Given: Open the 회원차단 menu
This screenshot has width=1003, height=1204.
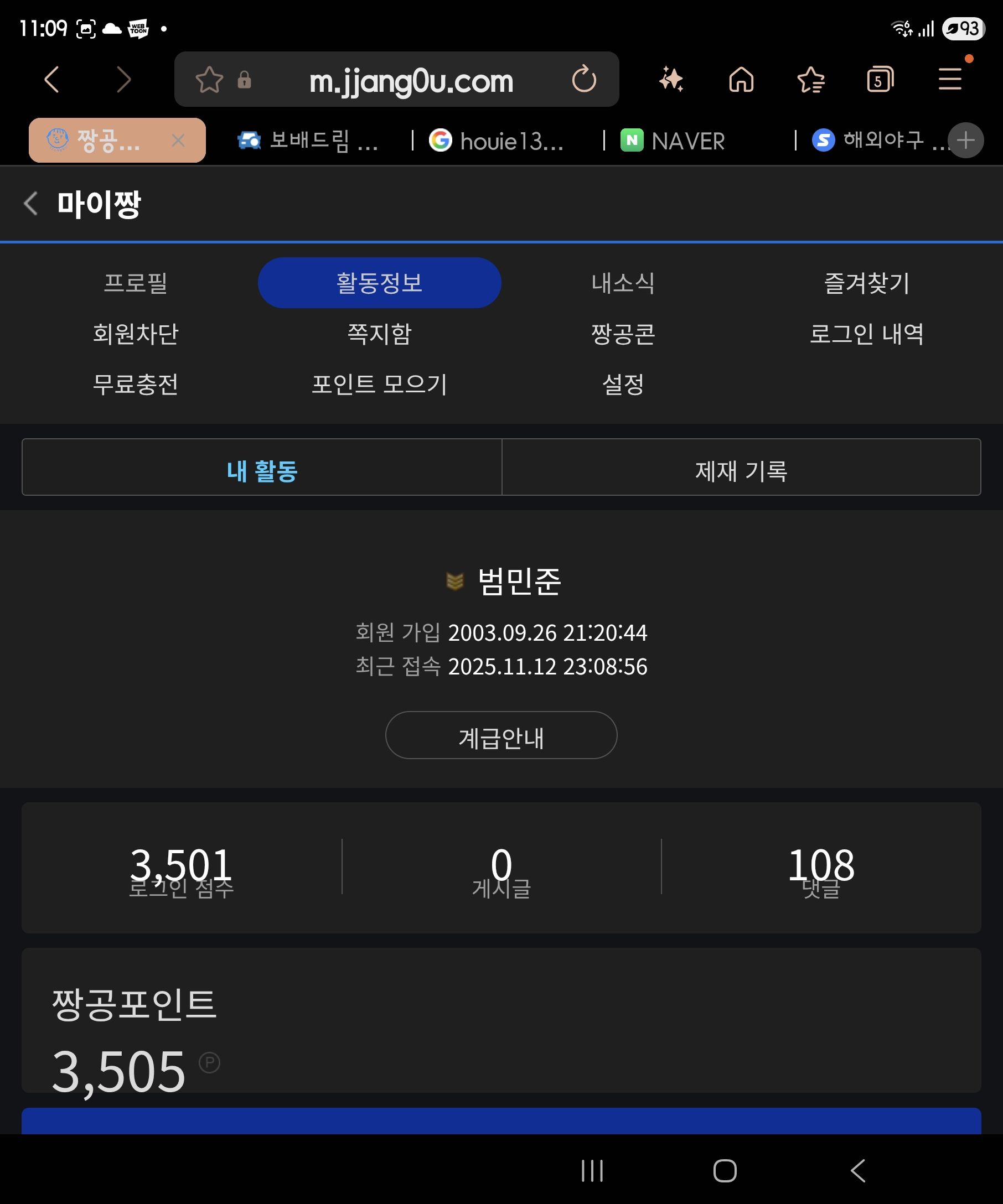Looking at the screenshot, I should [136, 333].
